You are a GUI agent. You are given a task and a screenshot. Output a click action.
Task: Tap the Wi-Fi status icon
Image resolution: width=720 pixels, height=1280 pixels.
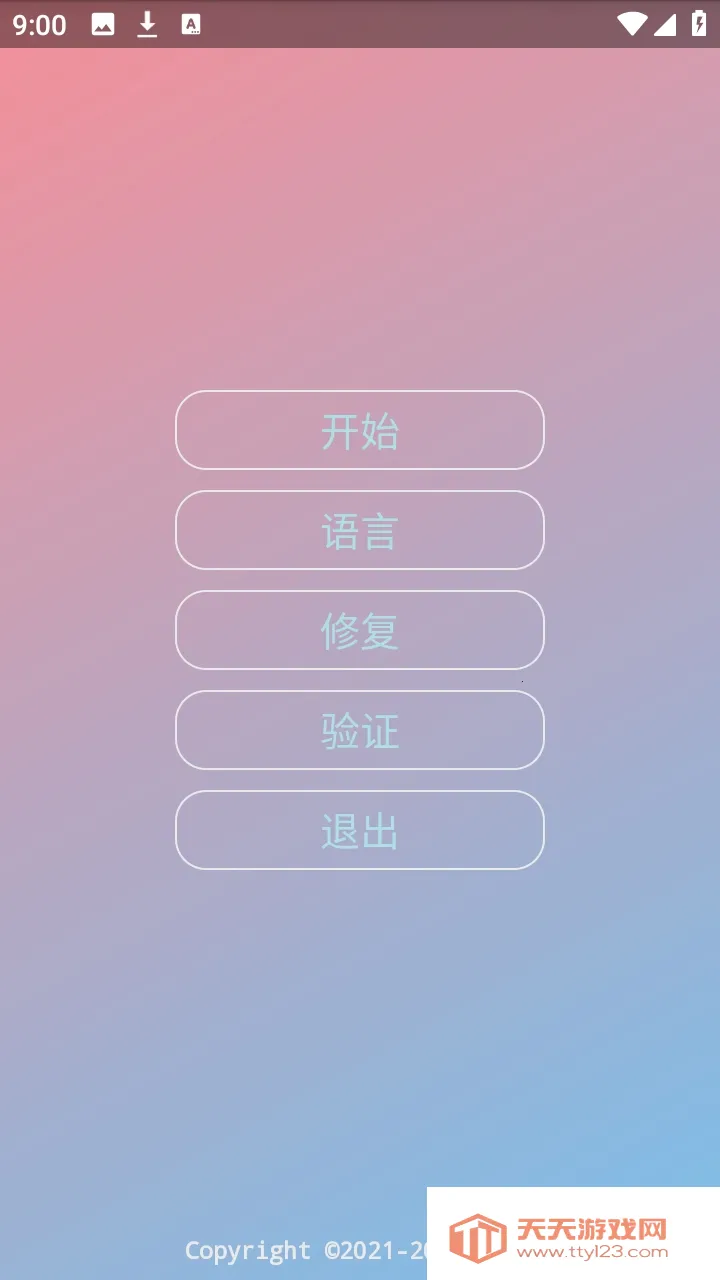[631, 24]
